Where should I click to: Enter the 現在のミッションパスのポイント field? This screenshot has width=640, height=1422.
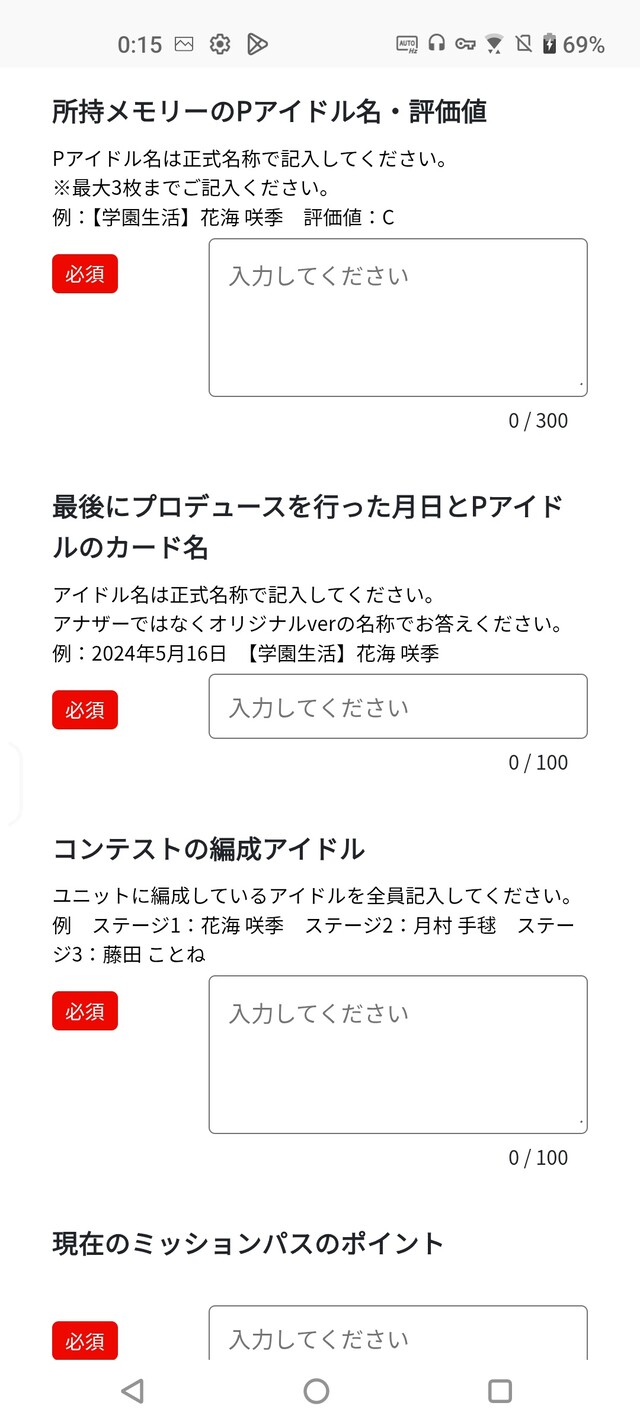[x=398, y=1333]
